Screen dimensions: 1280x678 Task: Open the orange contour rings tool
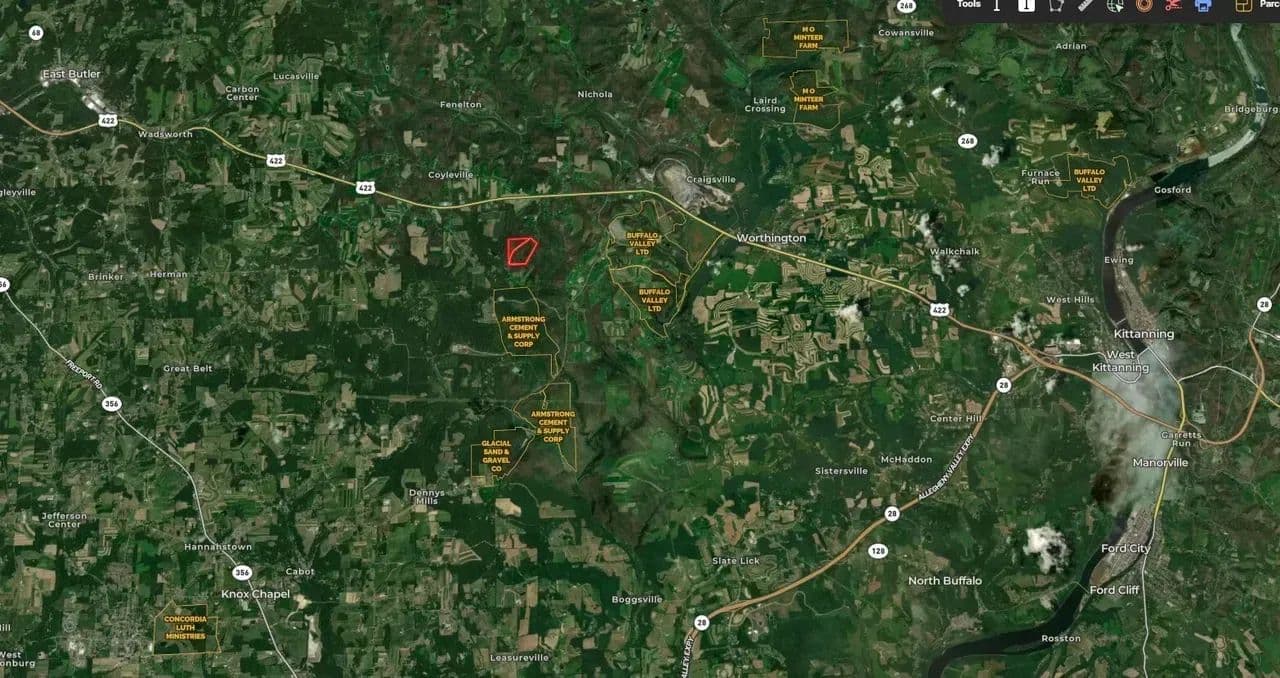pos(1144,5)
